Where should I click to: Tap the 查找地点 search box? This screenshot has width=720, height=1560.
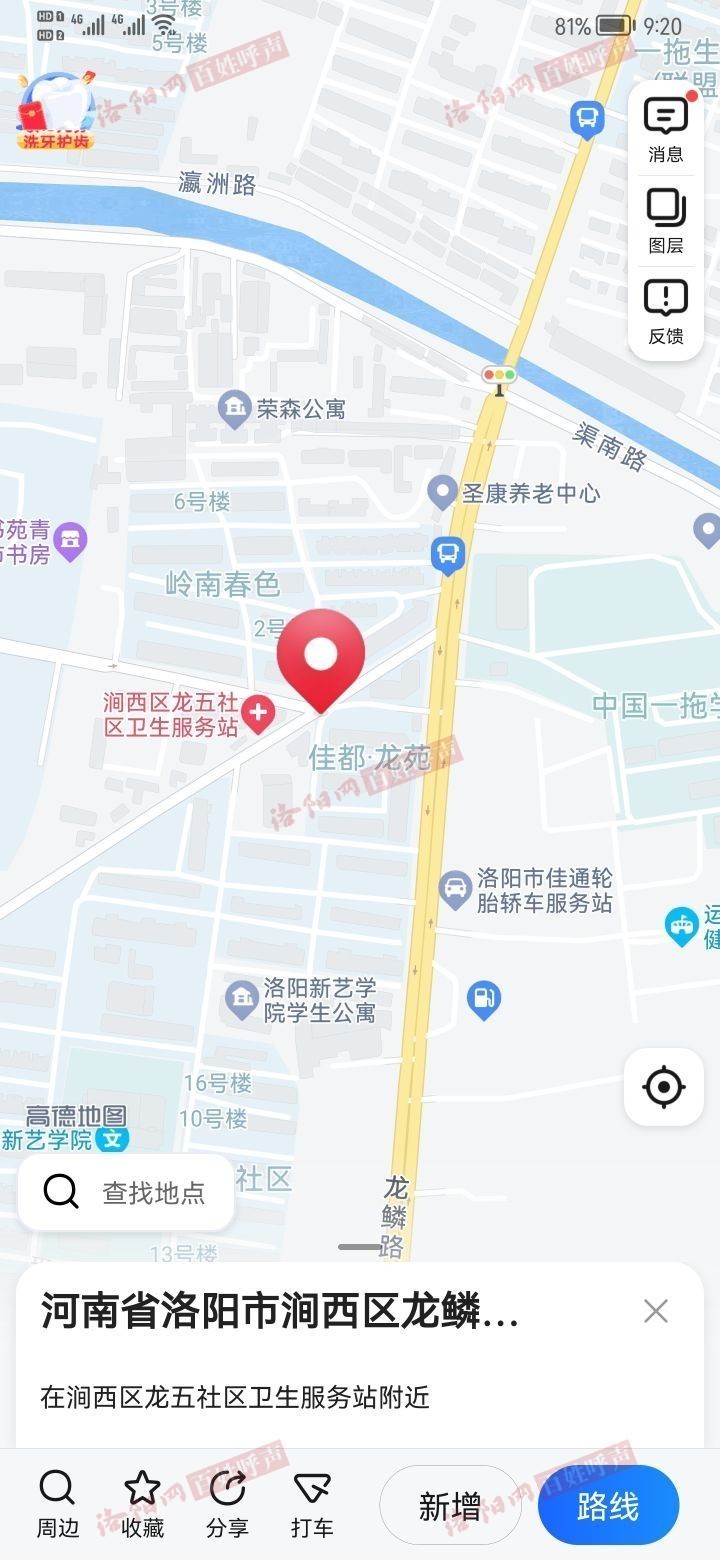pyautogui.click(x=126, y=1192)
